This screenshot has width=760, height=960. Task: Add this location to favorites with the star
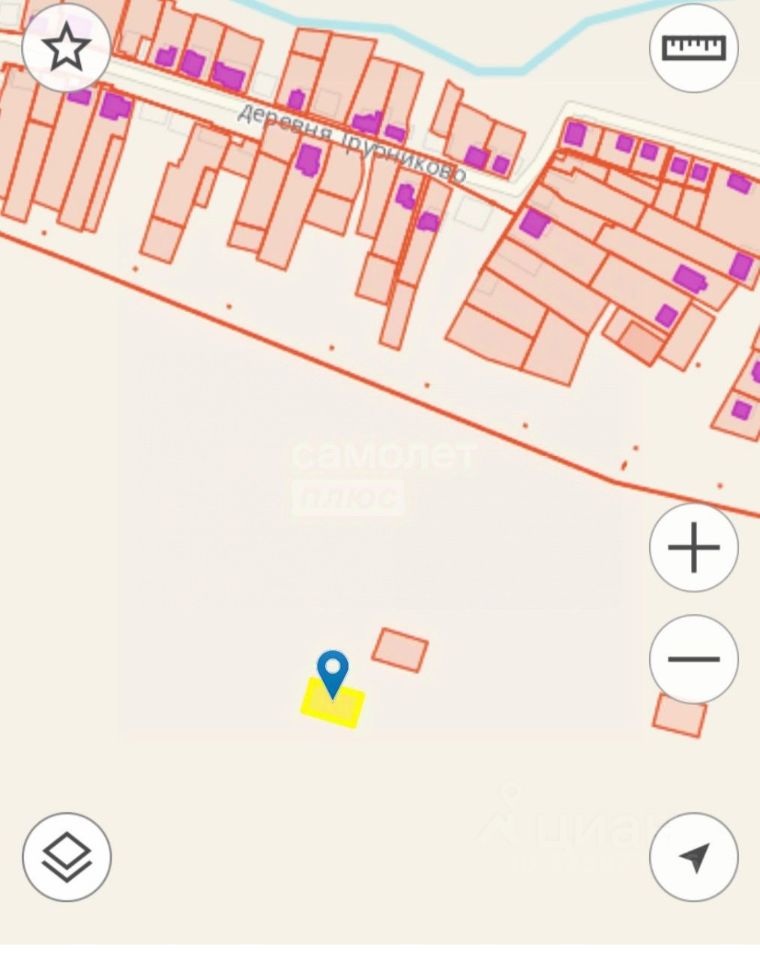coord(66,48)
